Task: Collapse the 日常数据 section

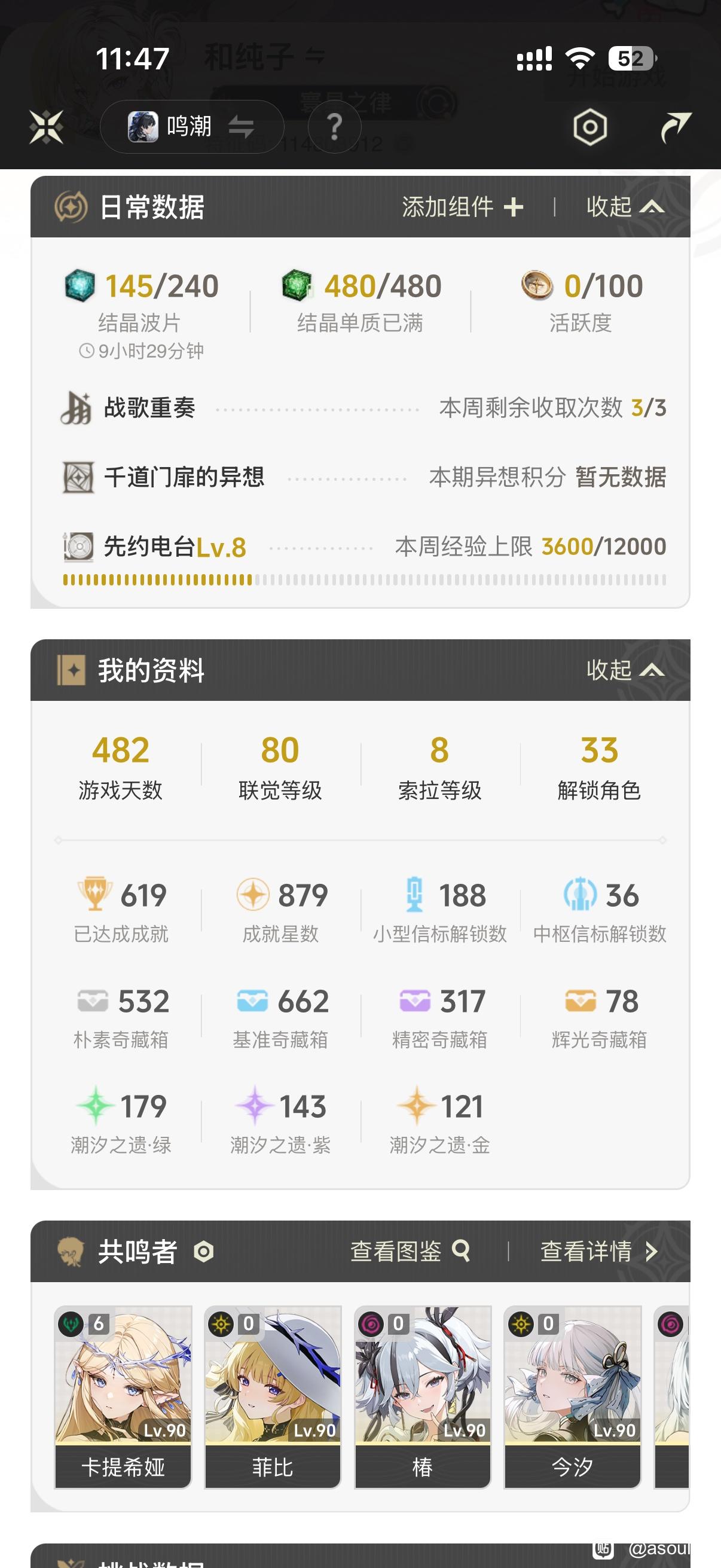Action: click(625, 207)
